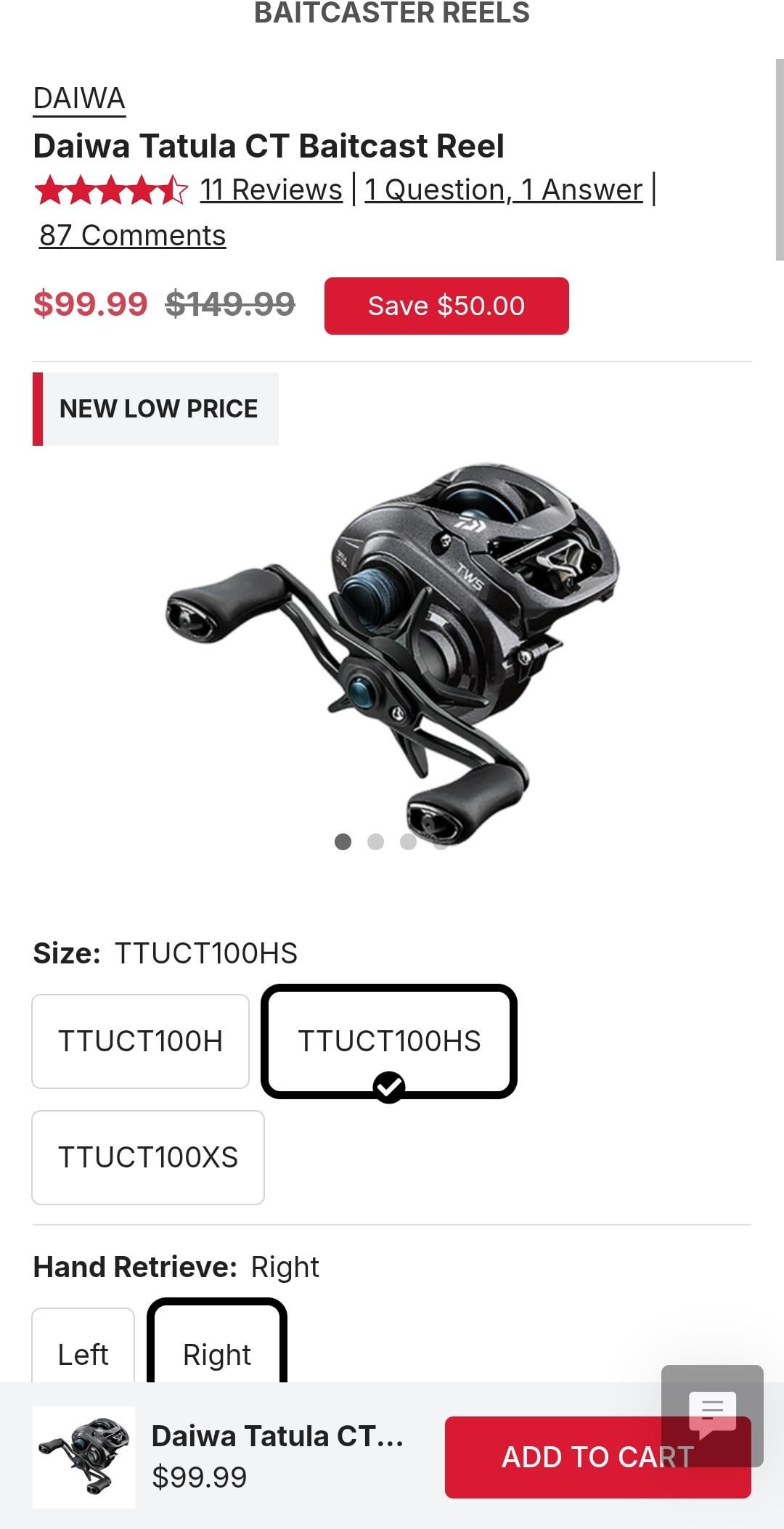Select size TTUCT100H
This screenshot has height=1529, width=784.
(140, 1041)
